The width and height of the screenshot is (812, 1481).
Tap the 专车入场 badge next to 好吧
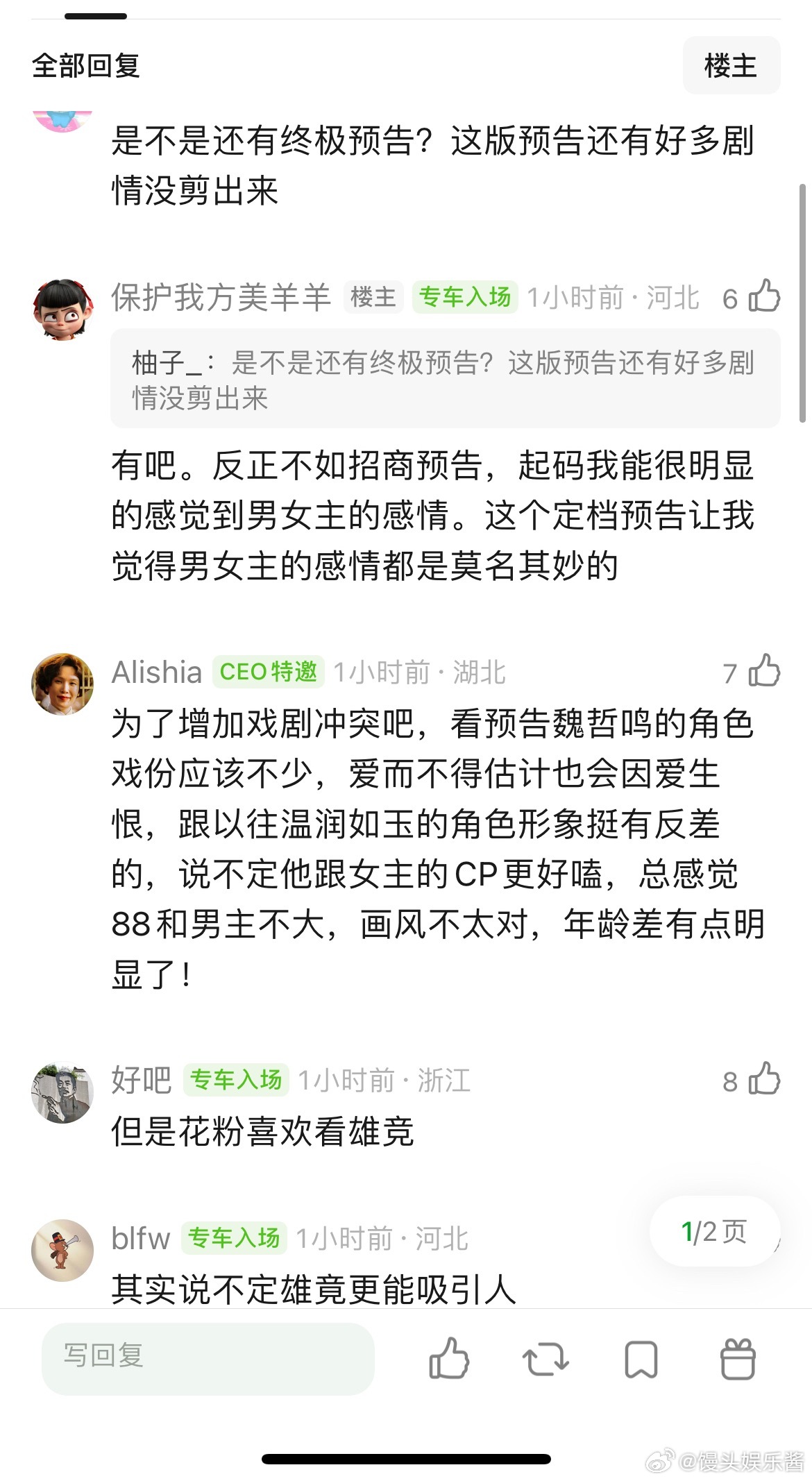point(237,1081)
